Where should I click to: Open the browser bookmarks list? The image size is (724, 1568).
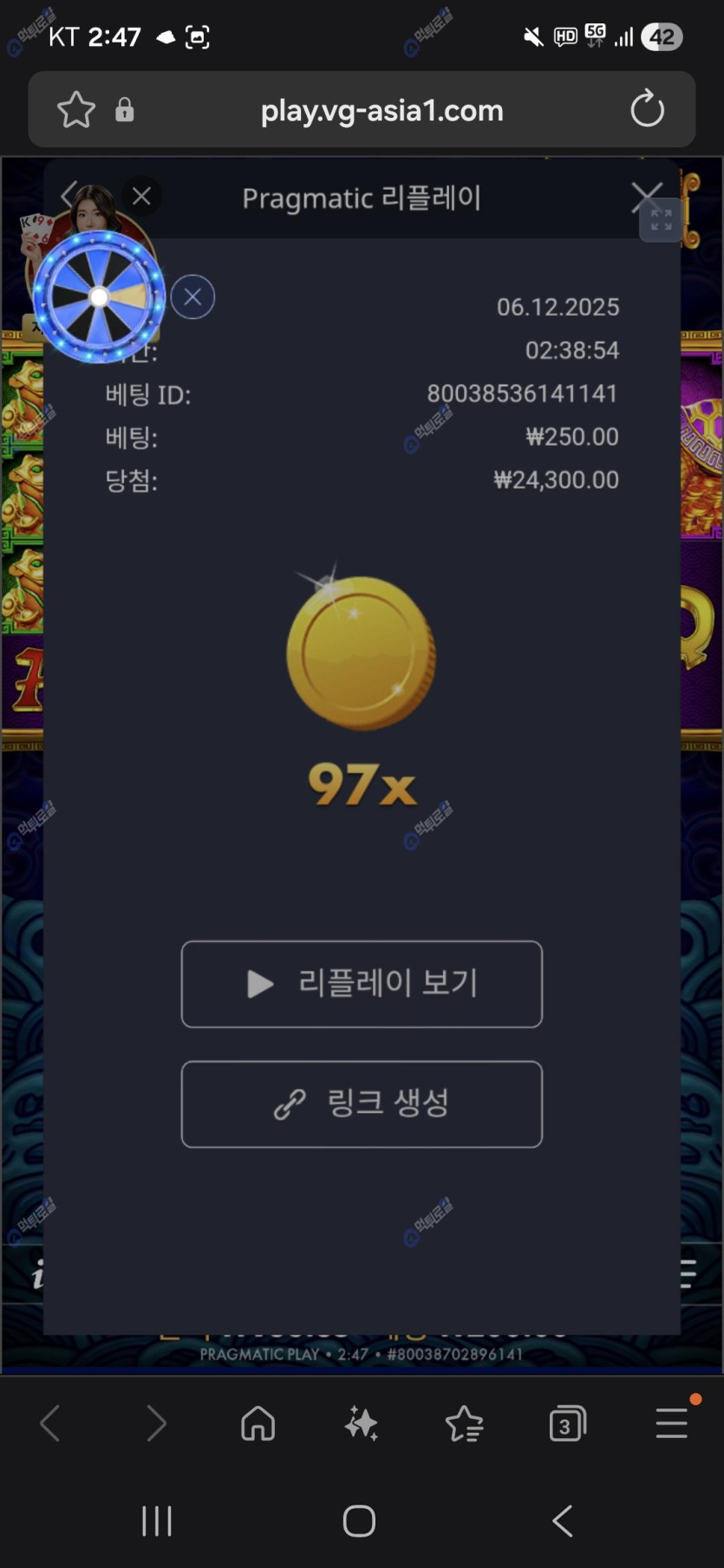[464, 1423]
